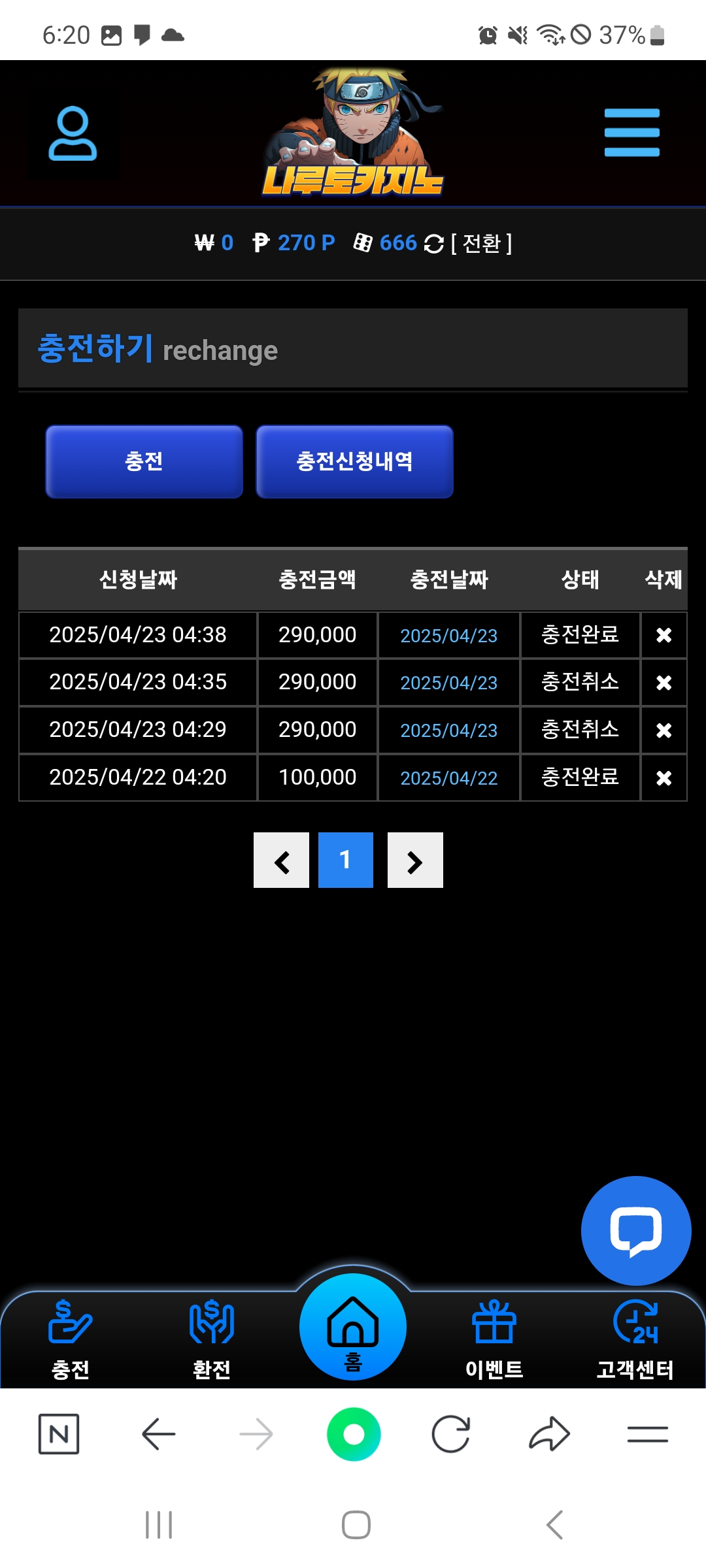Open the hamburger menu
This screenshot has height=1568, width=706.
click(631, 133)
